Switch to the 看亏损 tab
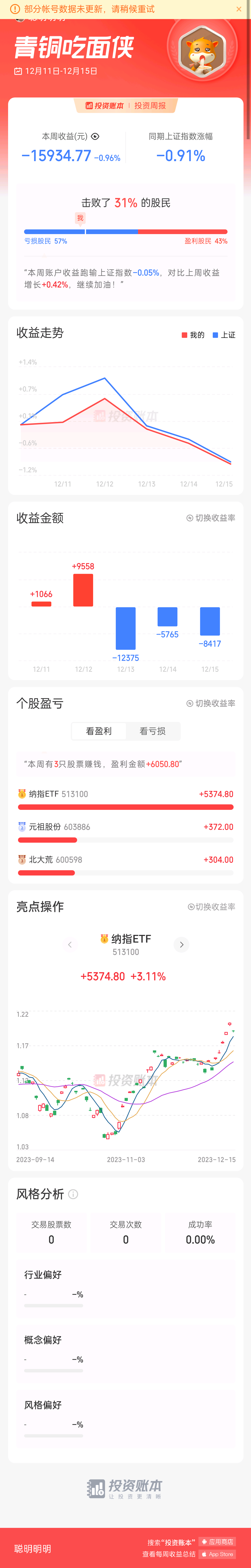This screenshot has width=251, height=1568. (x=153, y=731)
